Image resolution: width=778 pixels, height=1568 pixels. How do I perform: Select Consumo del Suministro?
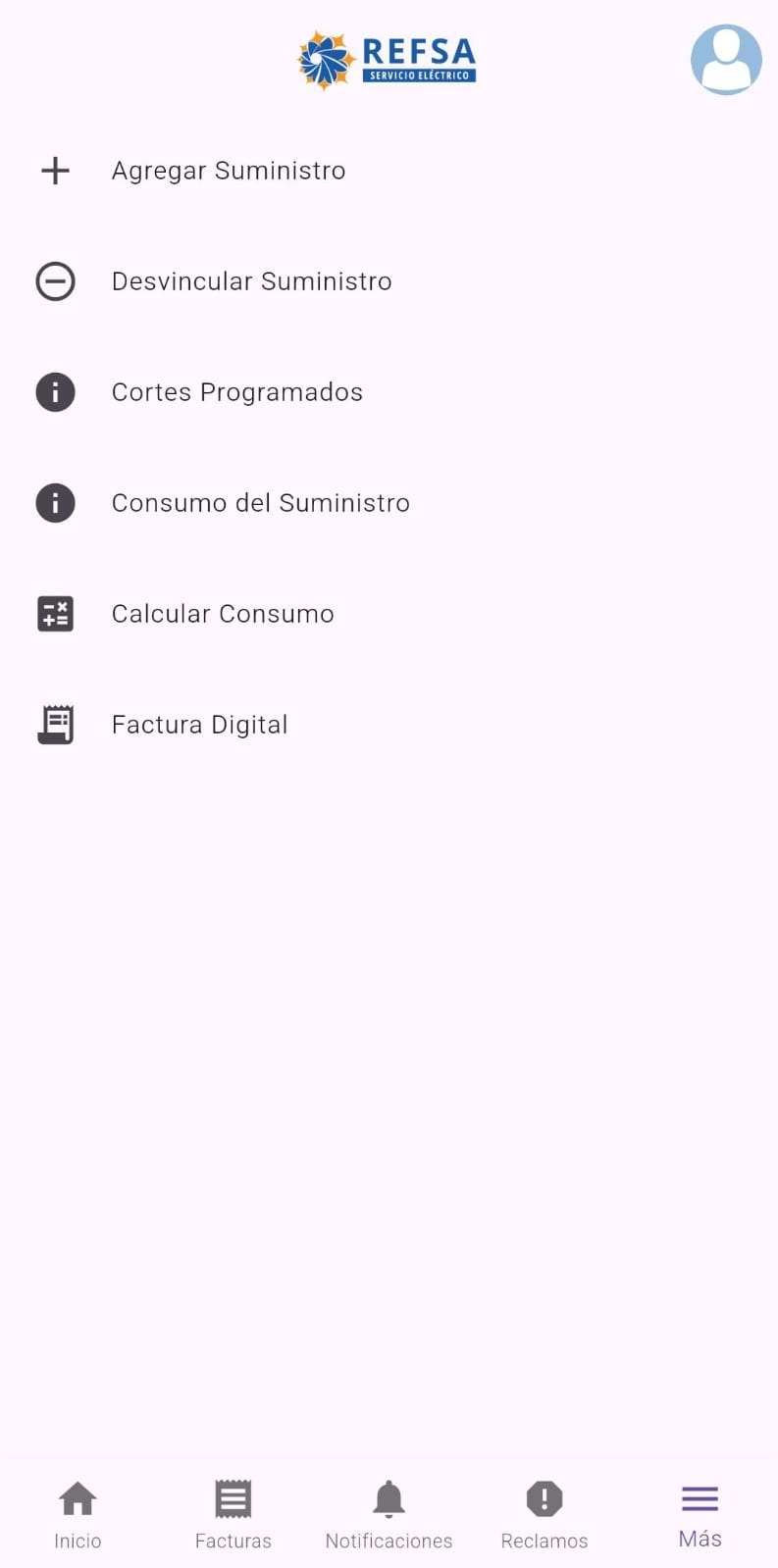coord(261,503)
